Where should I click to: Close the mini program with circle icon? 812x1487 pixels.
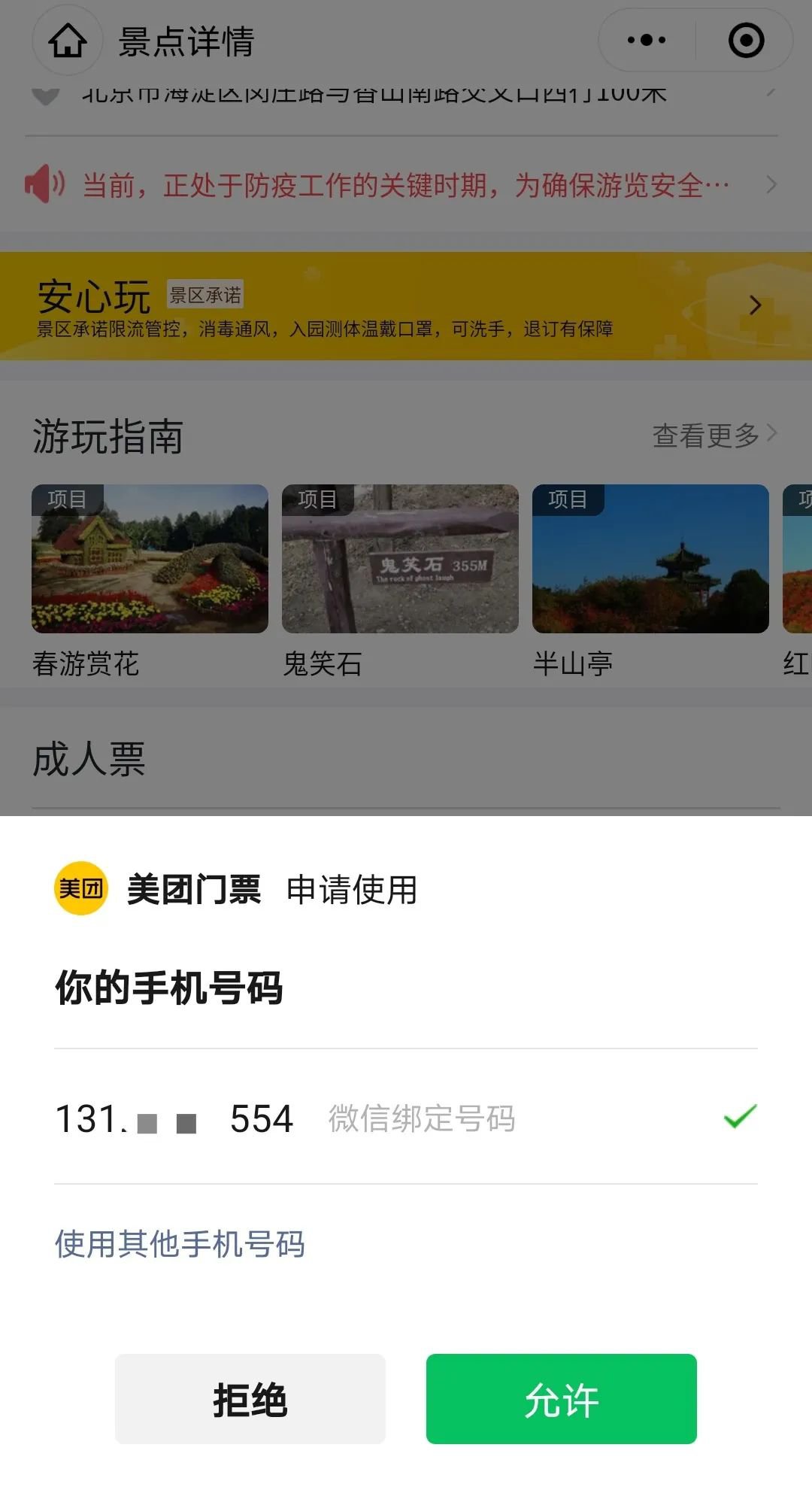[x=746, y=41]
